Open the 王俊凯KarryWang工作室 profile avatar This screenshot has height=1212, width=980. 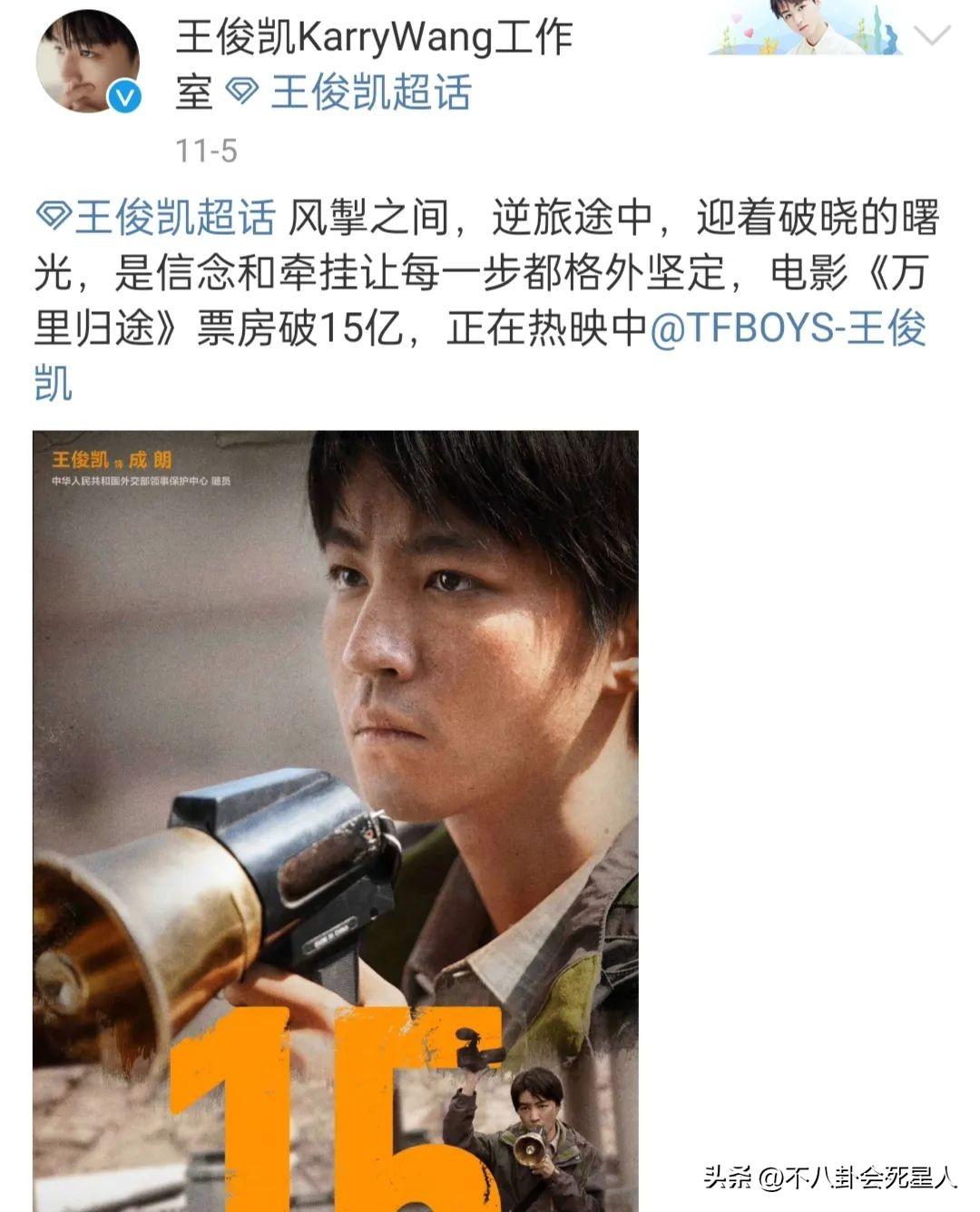point(87,62)
